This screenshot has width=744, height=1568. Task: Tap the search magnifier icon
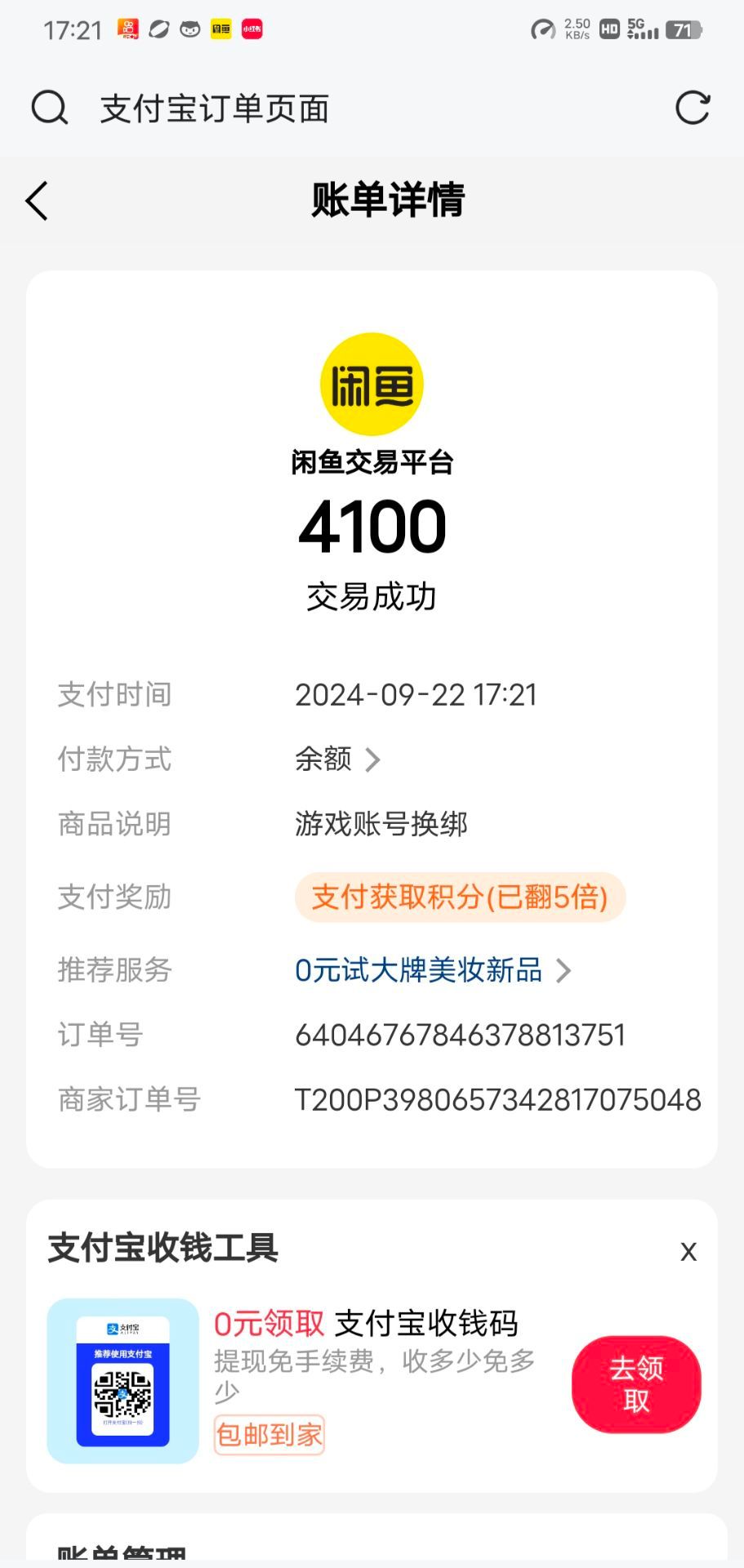(50, 108)
